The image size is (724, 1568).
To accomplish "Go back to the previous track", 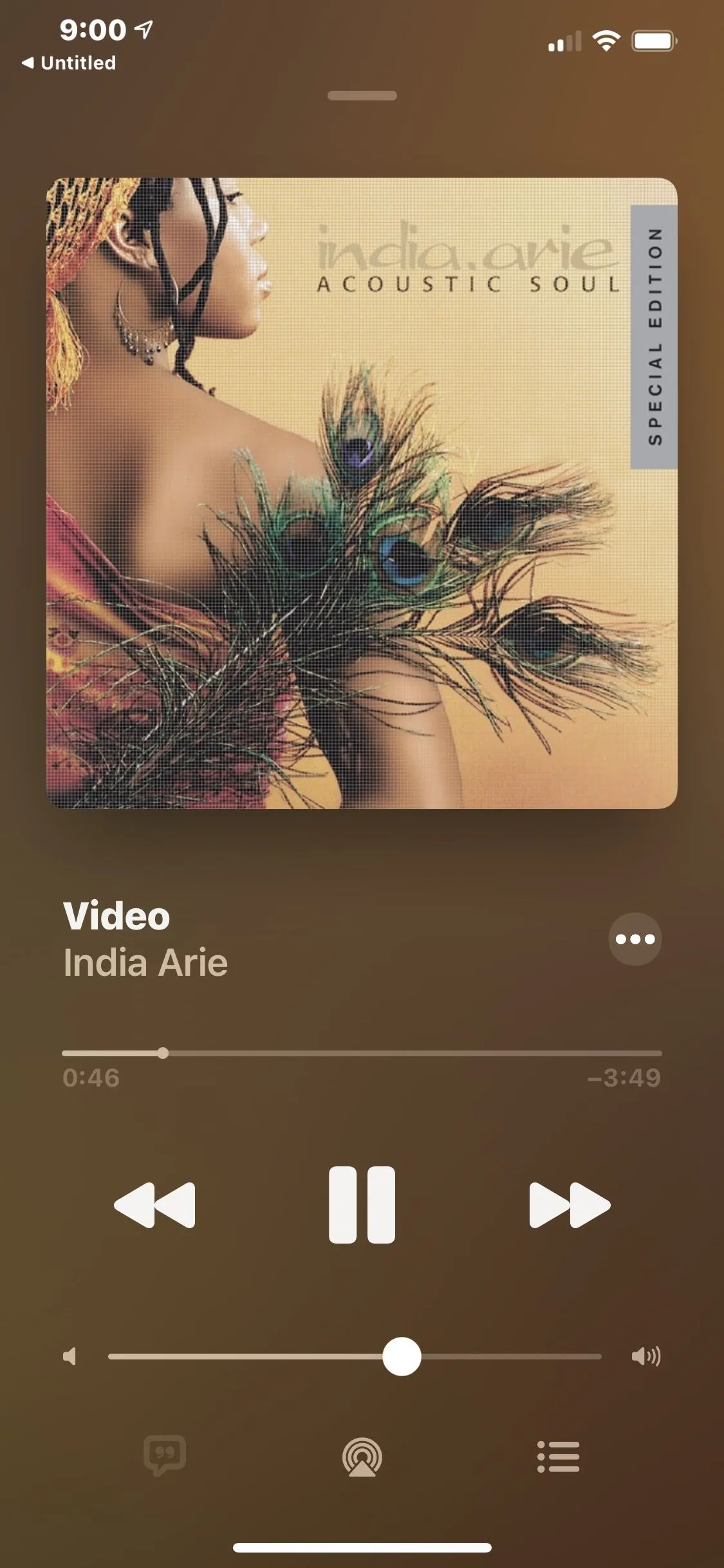I will click(x=155, y=1204).
